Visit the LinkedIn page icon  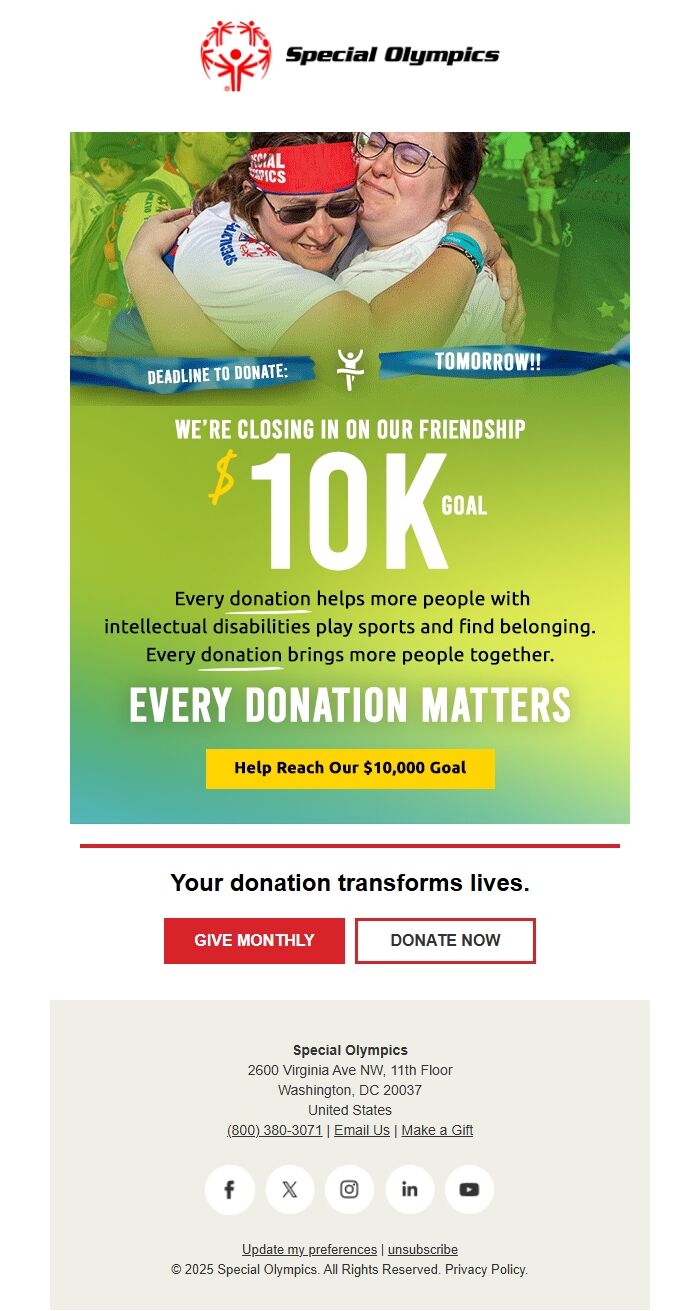(409, 1189)
